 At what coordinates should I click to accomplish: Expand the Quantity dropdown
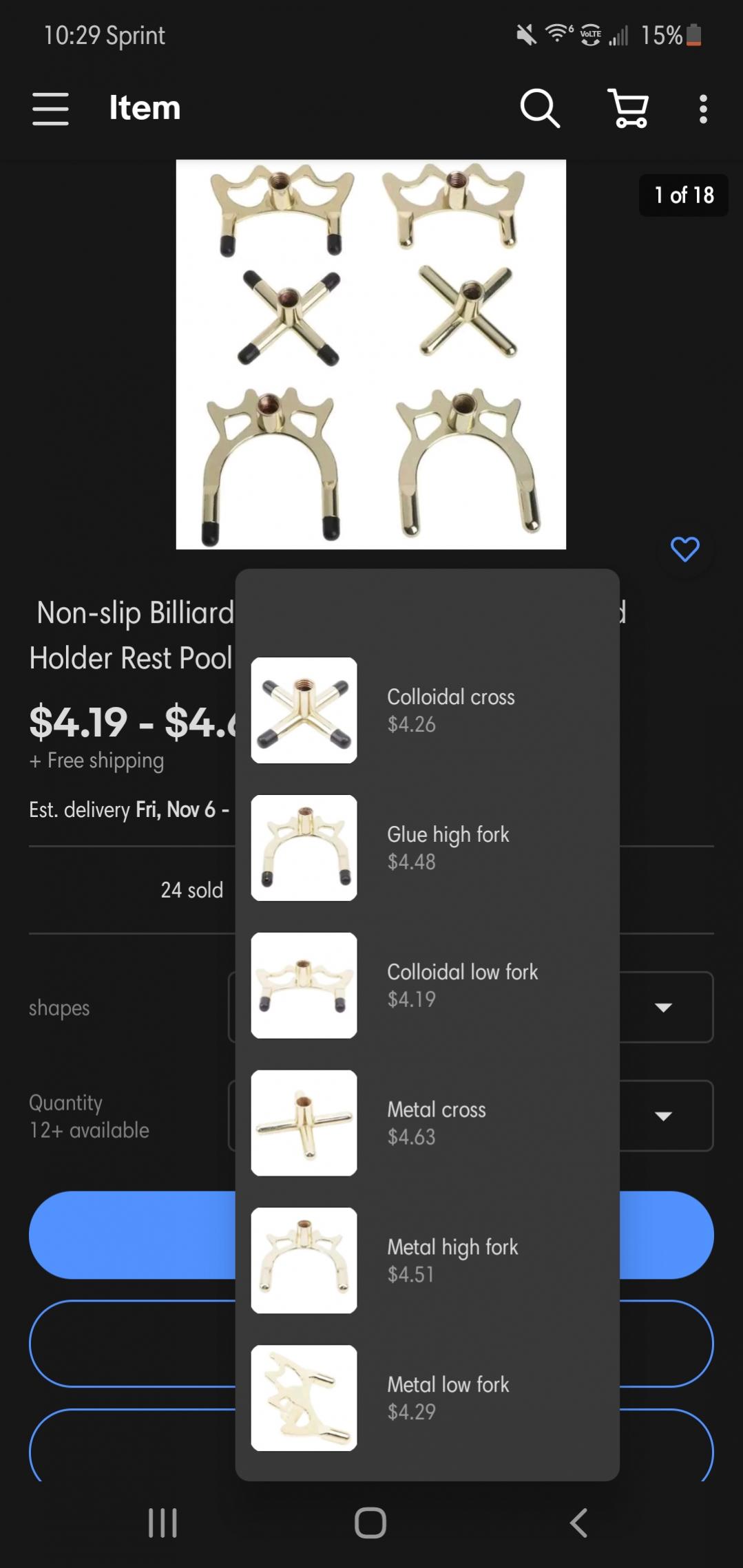tap(664, 1116)
